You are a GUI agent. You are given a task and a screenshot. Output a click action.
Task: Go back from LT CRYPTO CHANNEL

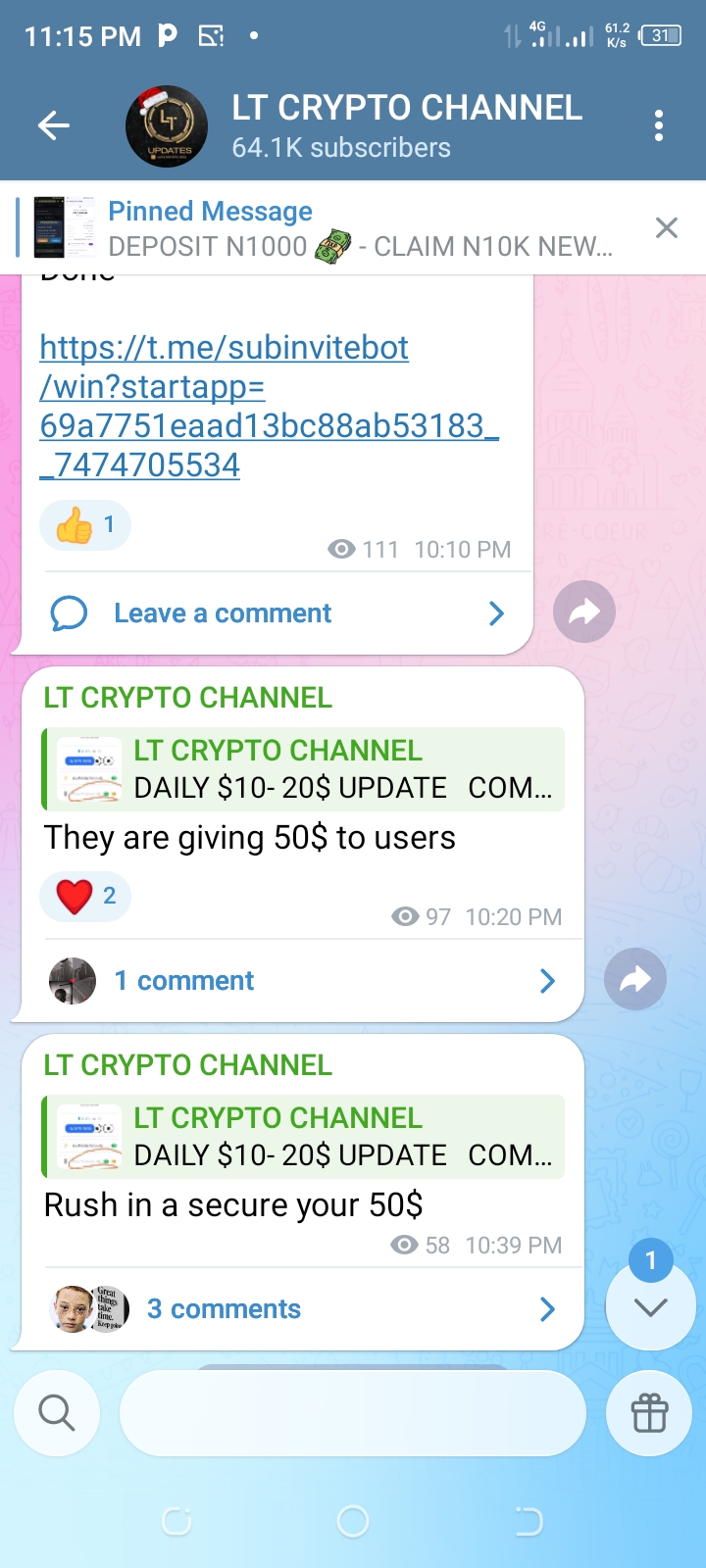(x=54, y=125)
